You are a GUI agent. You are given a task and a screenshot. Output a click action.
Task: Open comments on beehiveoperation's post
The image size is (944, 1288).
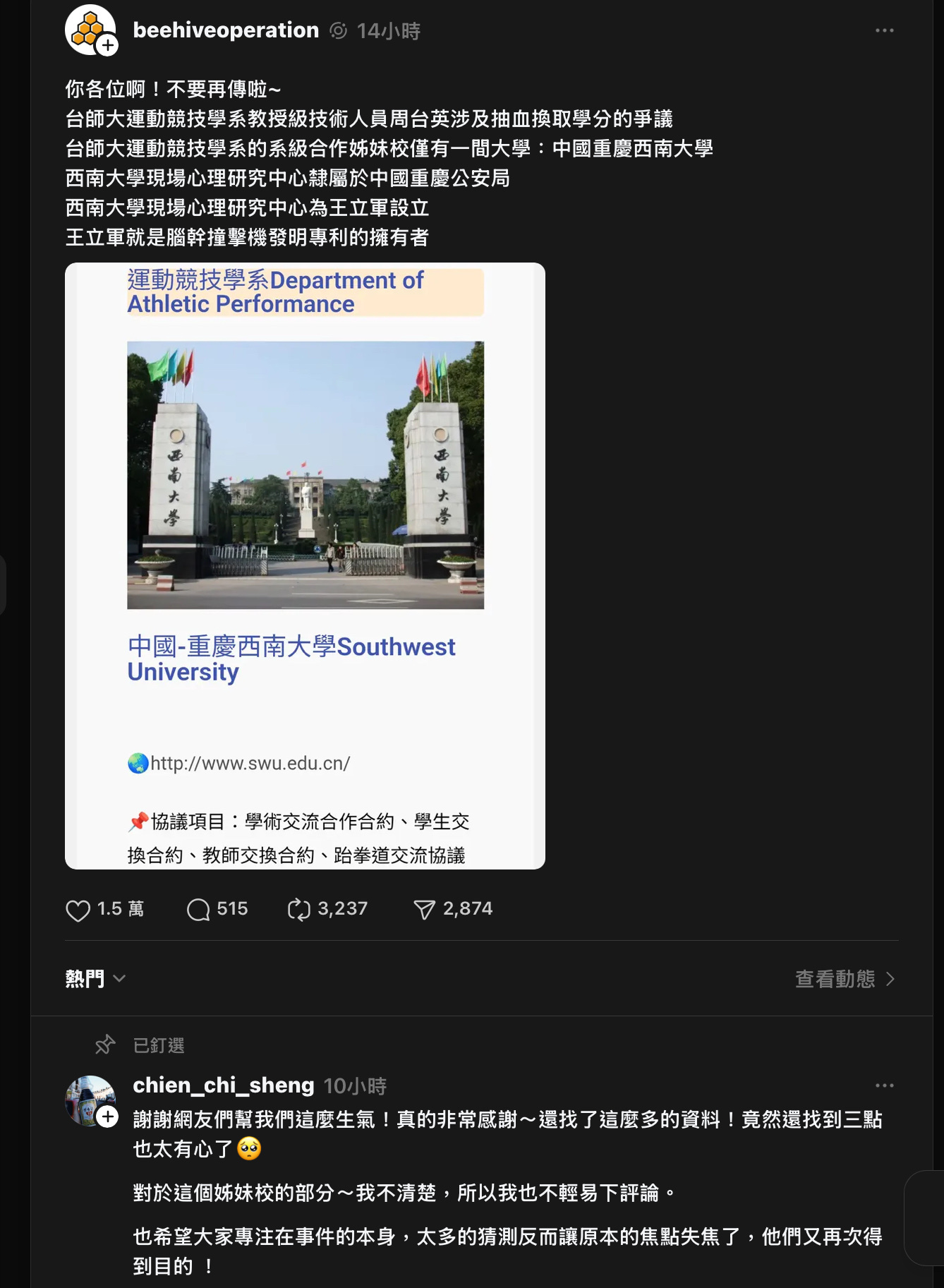click(198, 910)
